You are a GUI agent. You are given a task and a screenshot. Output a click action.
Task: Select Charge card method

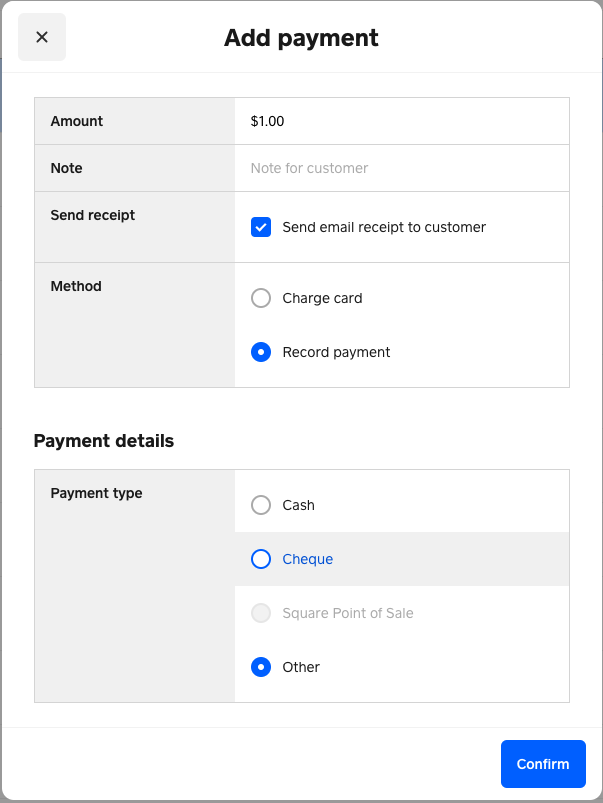(x=261, y=298)
